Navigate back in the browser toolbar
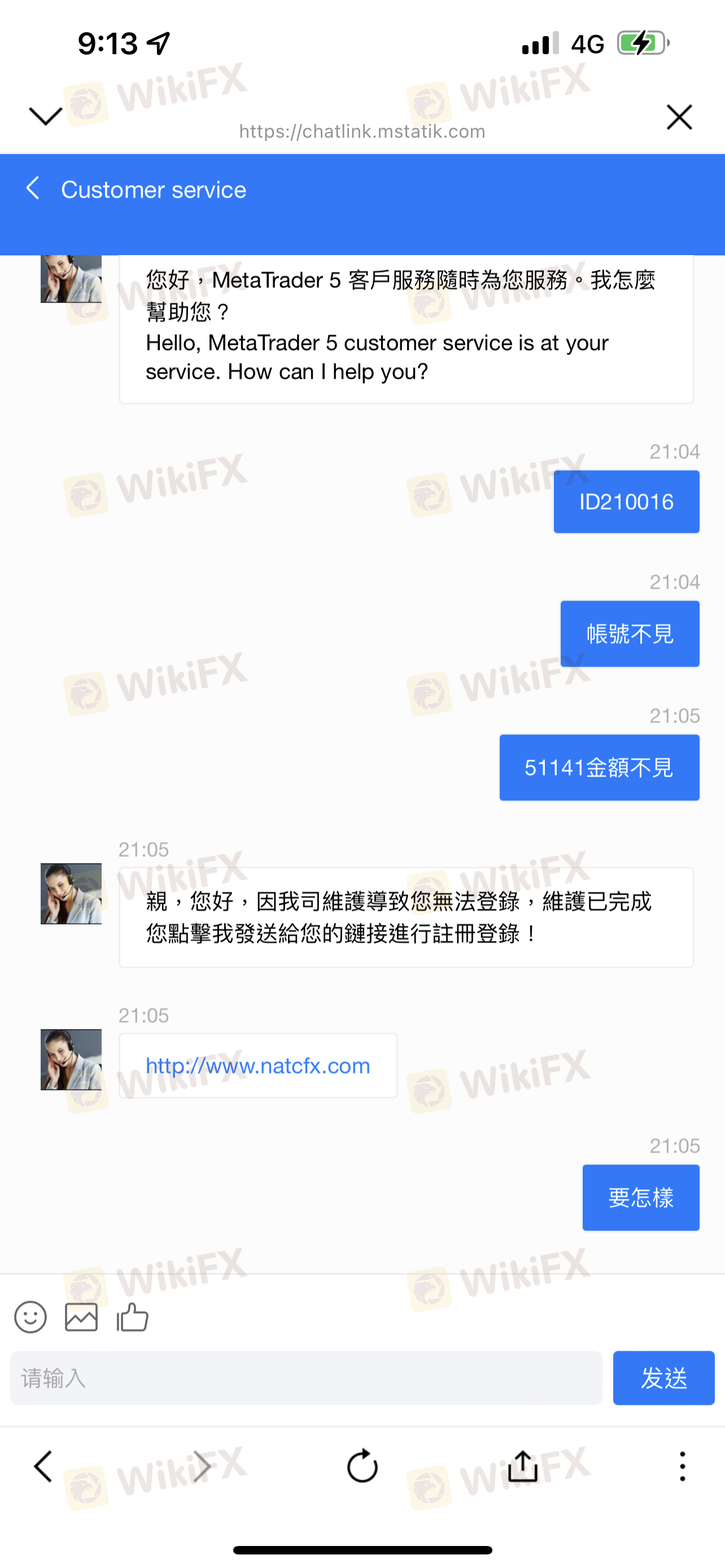This screenshot has height=1568, width=725. coord(43,1466)
